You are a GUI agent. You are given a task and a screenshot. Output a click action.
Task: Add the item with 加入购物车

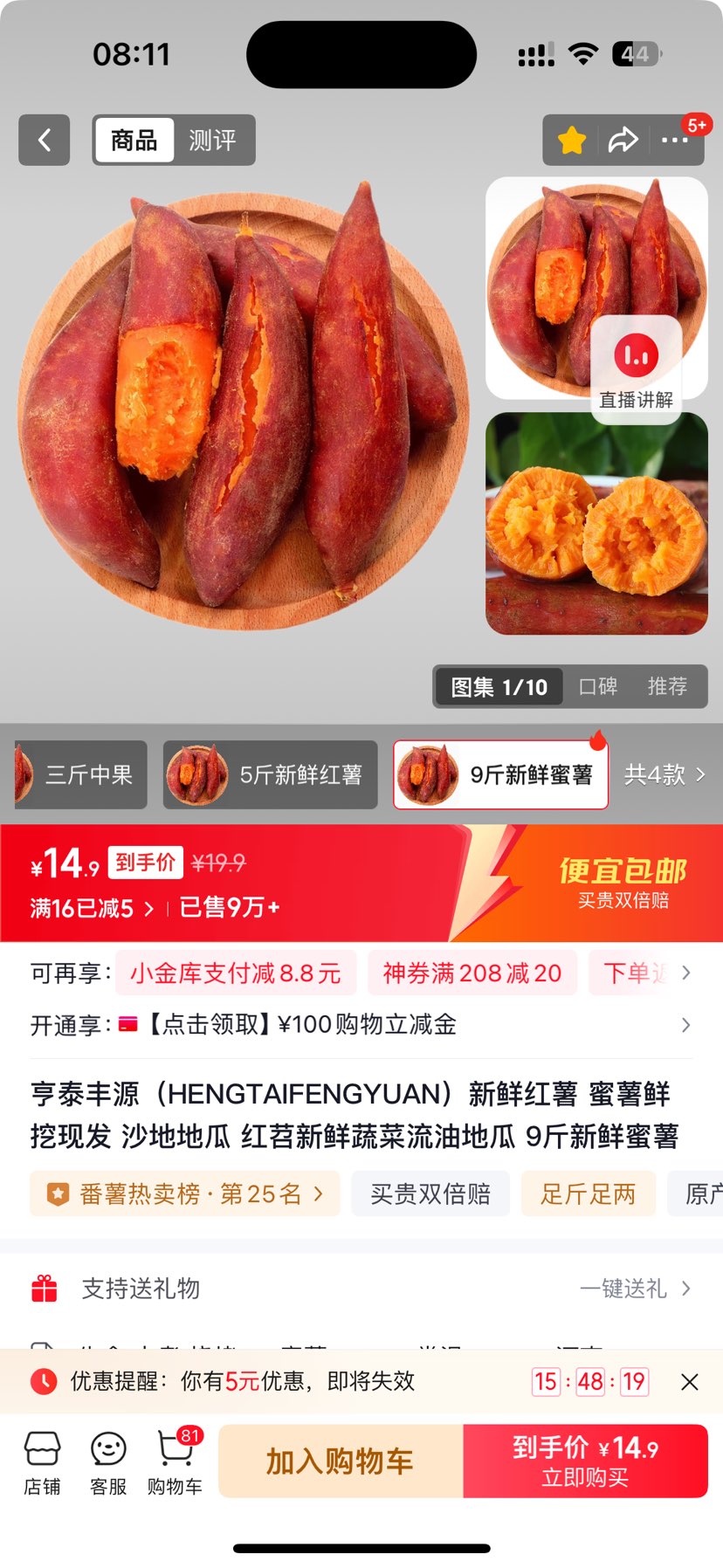[340, 1461]
